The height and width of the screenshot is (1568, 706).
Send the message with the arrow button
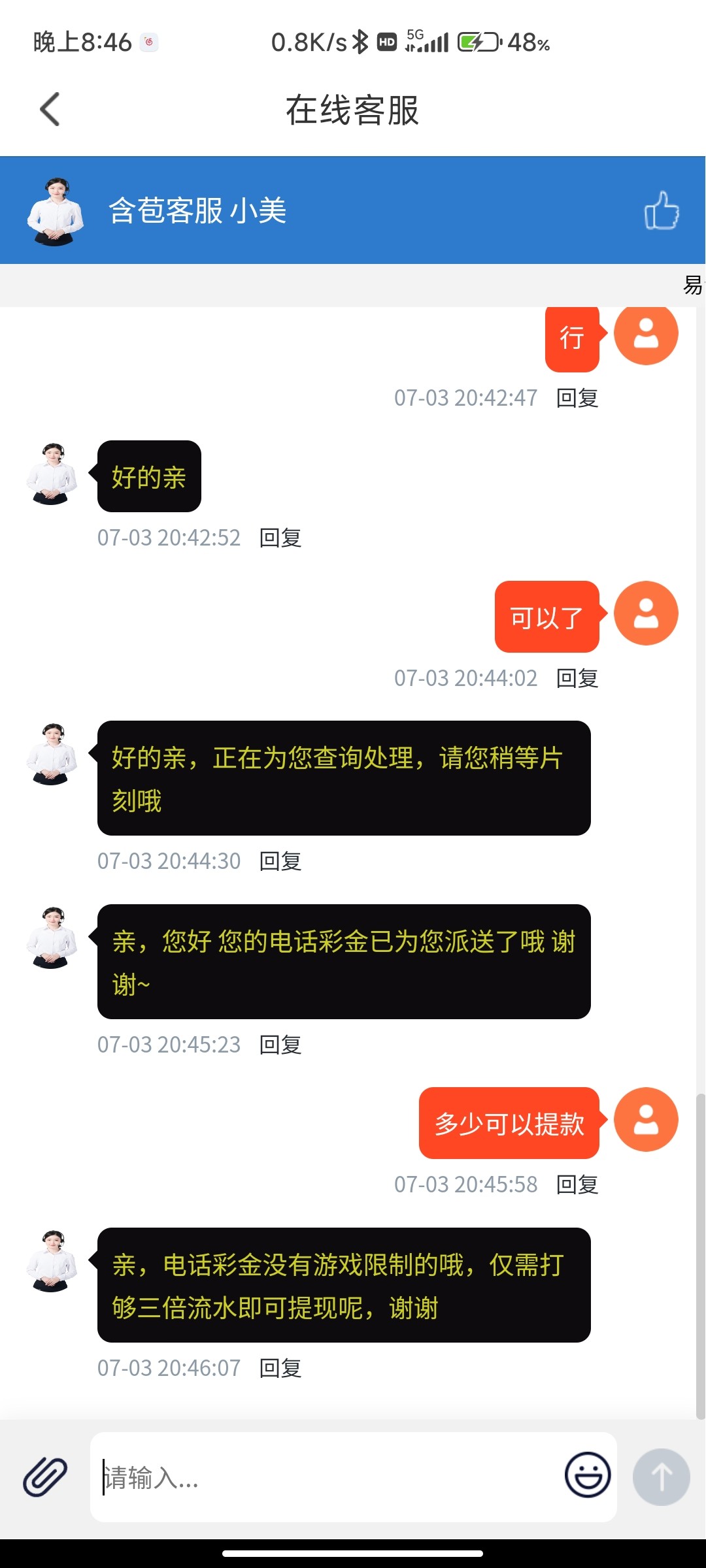[661, 1477]
